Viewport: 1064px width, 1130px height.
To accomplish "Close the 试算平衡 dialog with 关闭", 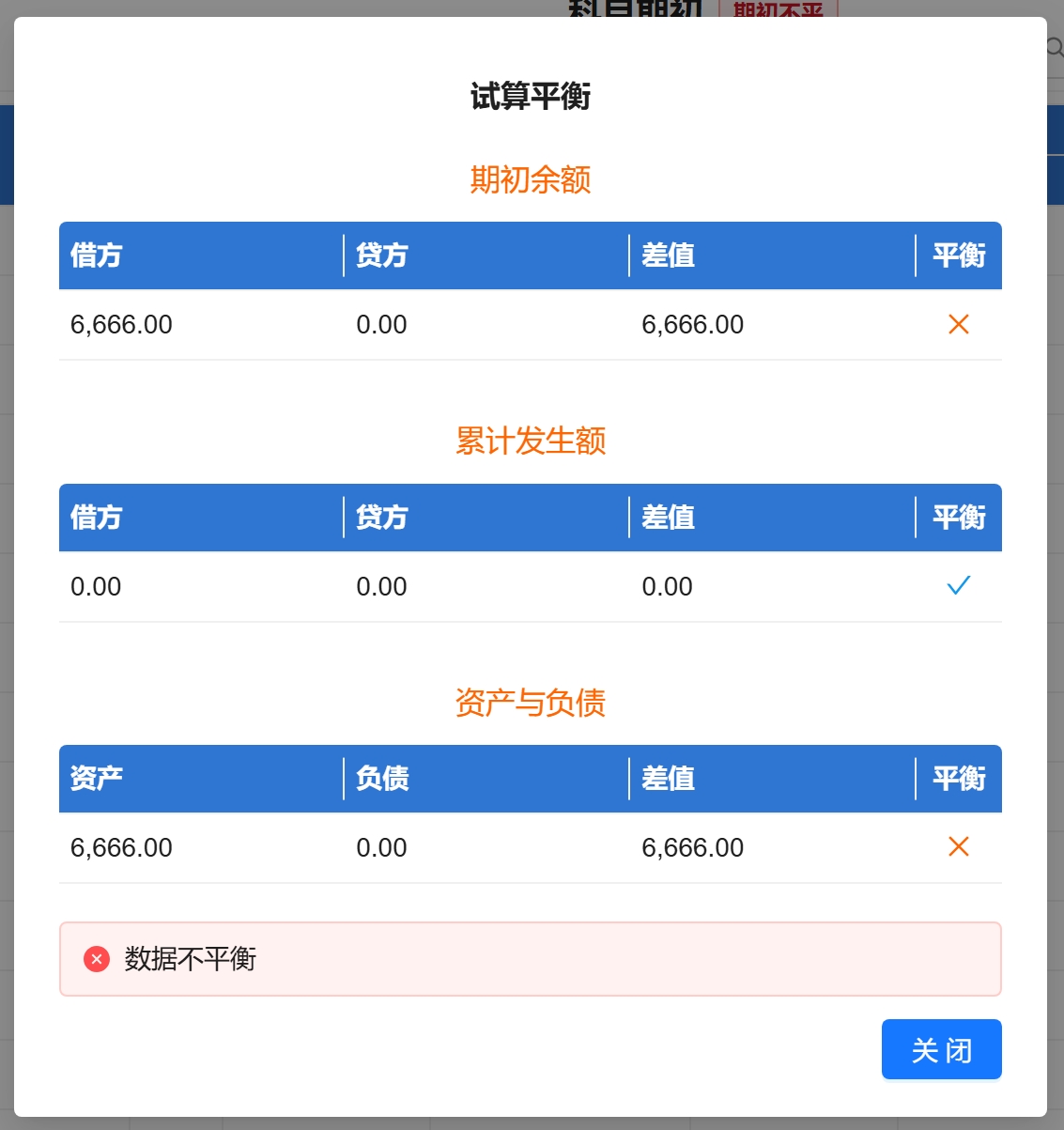I will tap(941, 1049).
